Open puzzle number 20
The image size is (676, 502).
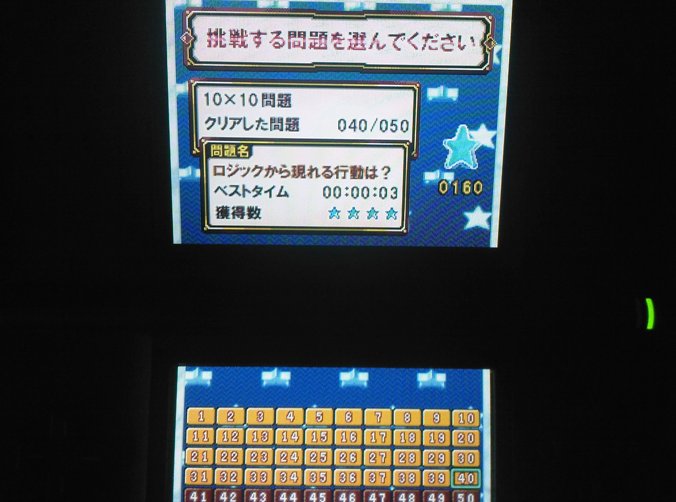tap(467, 438)
